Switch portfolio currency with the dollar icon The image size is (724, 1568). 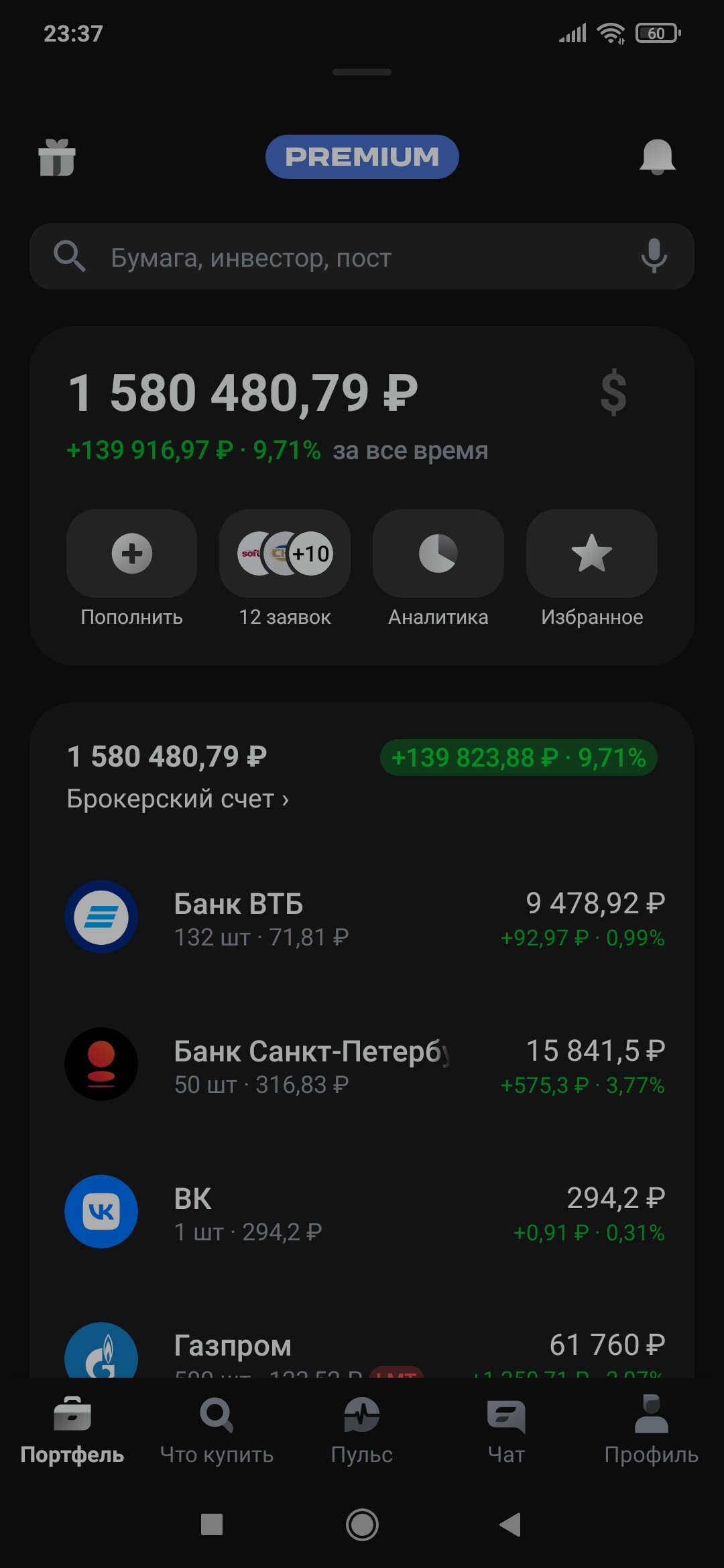[x=613, y=393]
